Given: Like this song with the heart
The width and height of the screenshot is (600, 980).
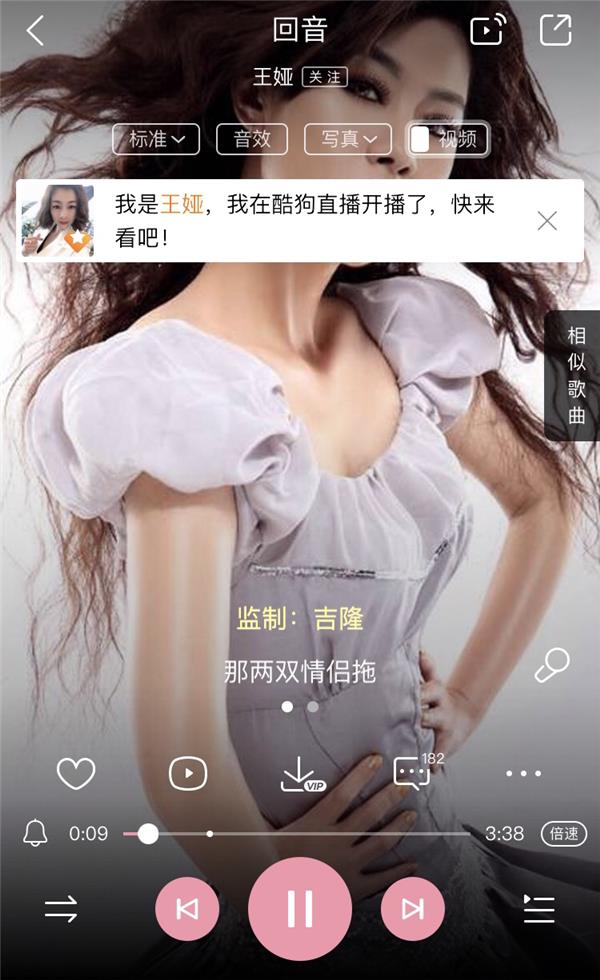Looking at the screenshot, I should coord(76,773).
